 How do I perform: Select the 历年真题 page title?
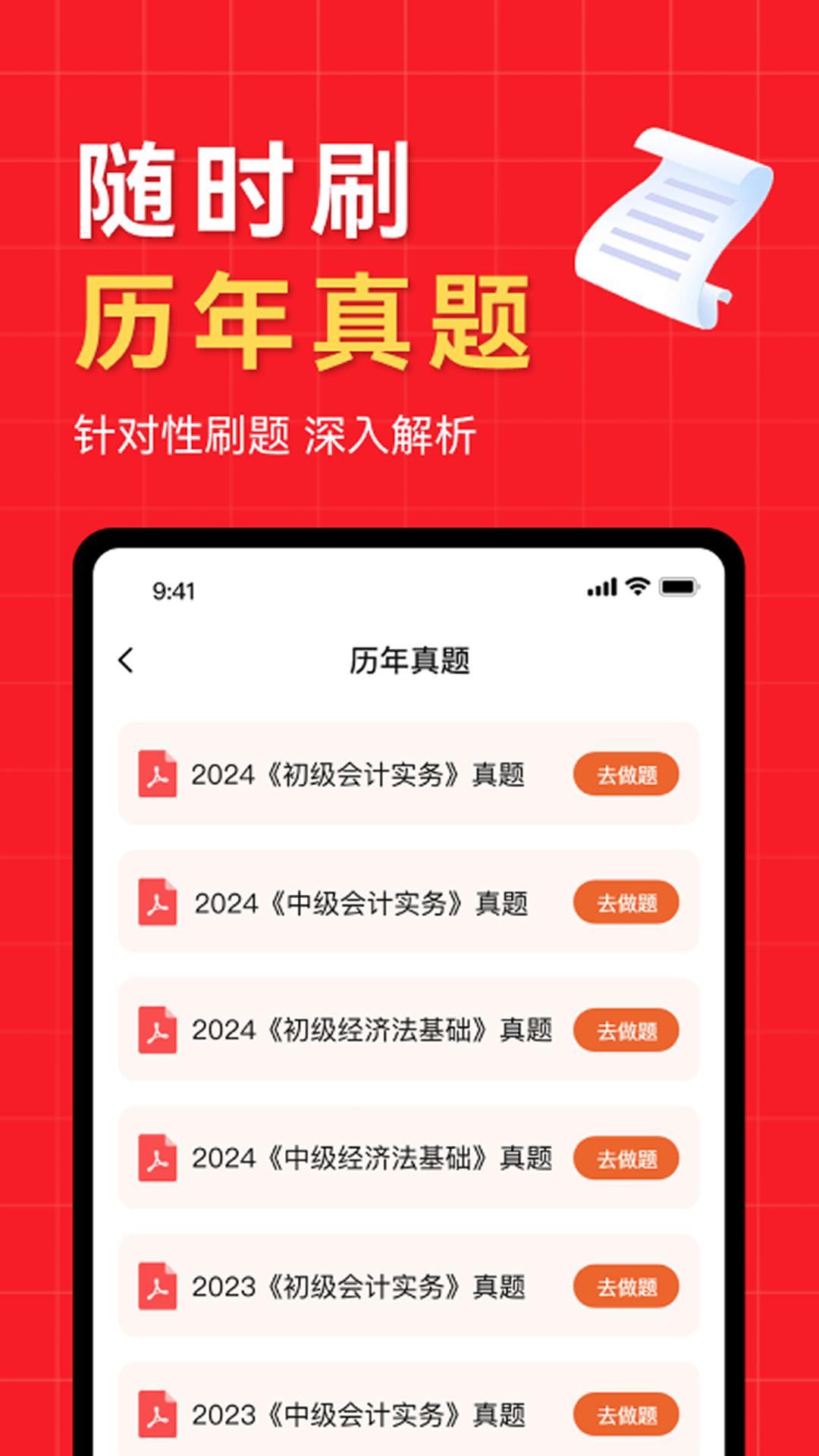point(409,660)
